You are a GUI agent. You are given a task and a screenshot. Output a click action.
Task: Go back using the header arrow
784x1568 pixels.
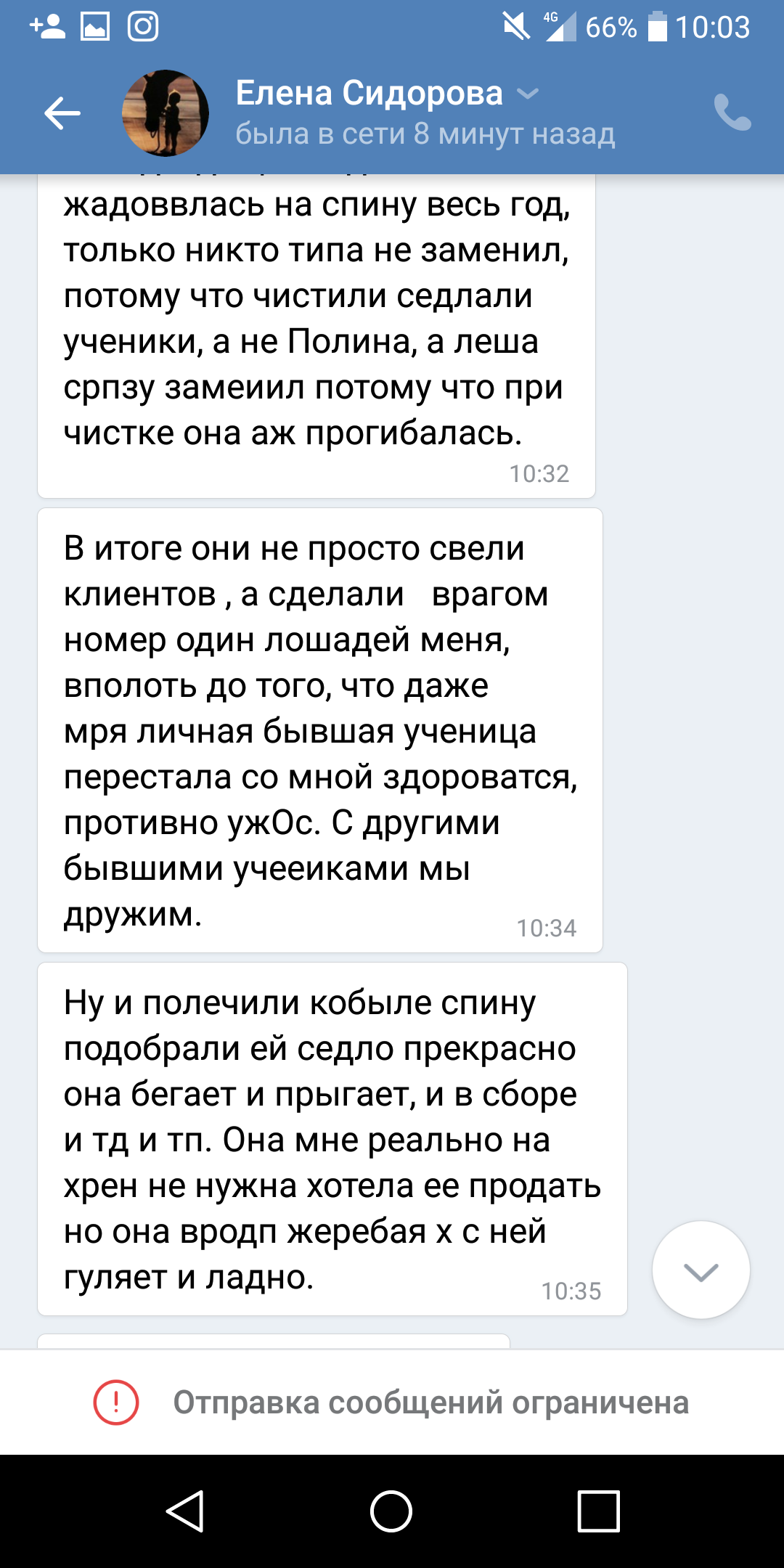pyautogui.click(x=62, y=113)
